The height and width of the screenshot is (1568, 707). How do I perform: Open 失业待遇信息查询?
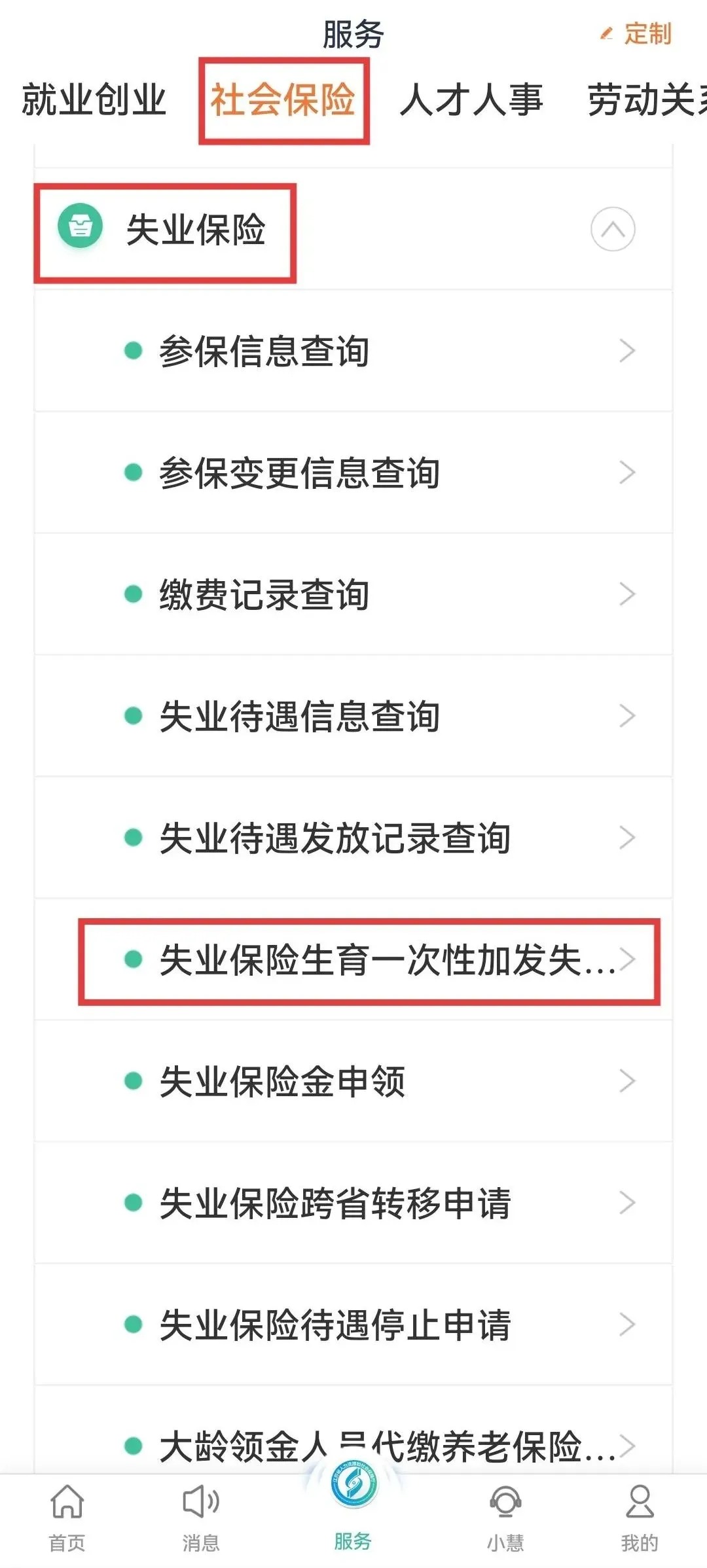click(x=353, y=716)
